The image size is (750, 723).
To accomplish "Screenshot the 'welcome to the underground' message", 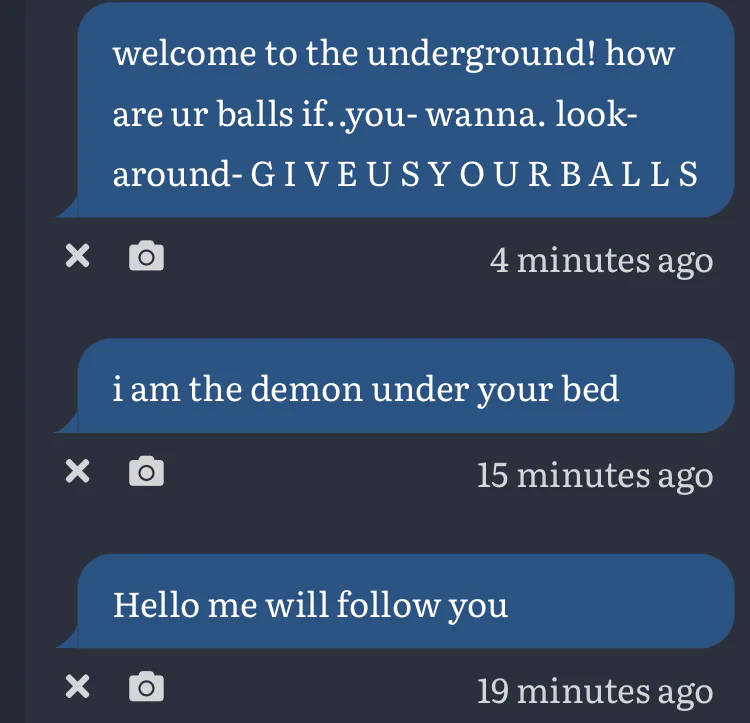I will [147, 257].
